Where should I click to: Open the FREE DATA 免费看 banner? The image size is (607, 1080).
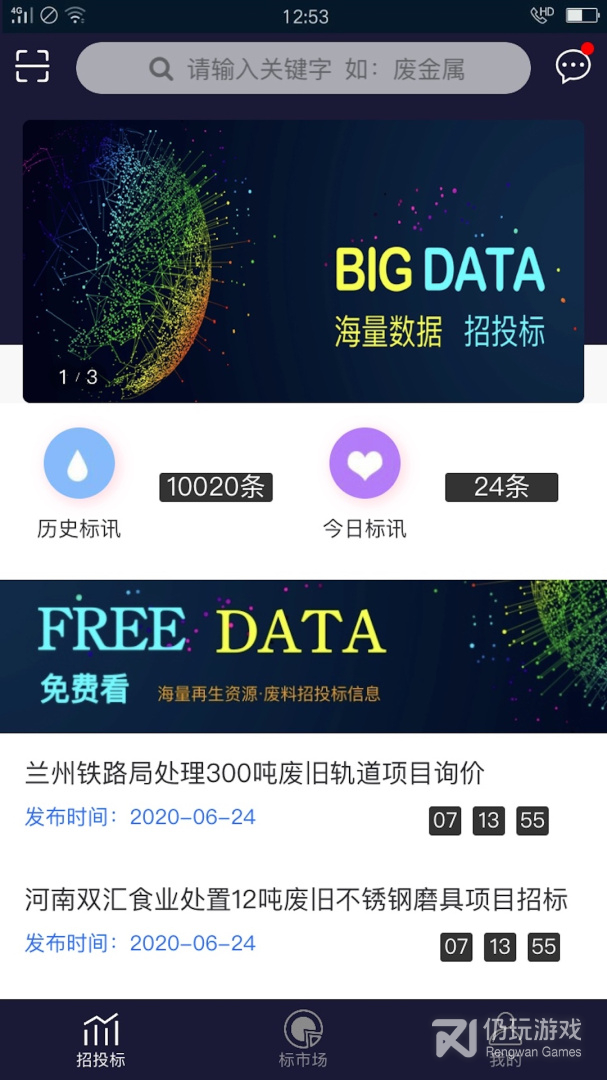click(x=303, y=656)
